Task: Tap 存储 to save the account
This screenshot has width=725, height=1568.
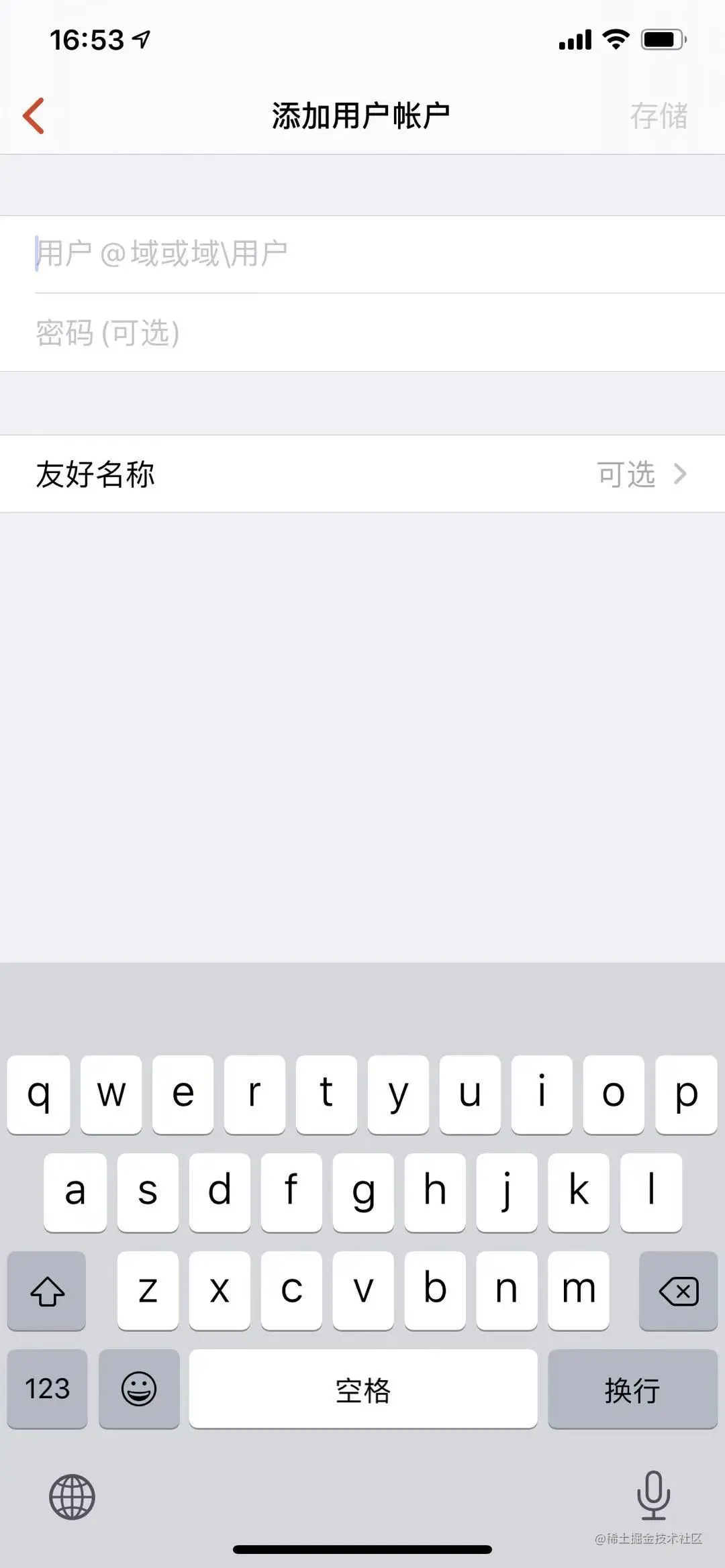Action: point(660,115)
